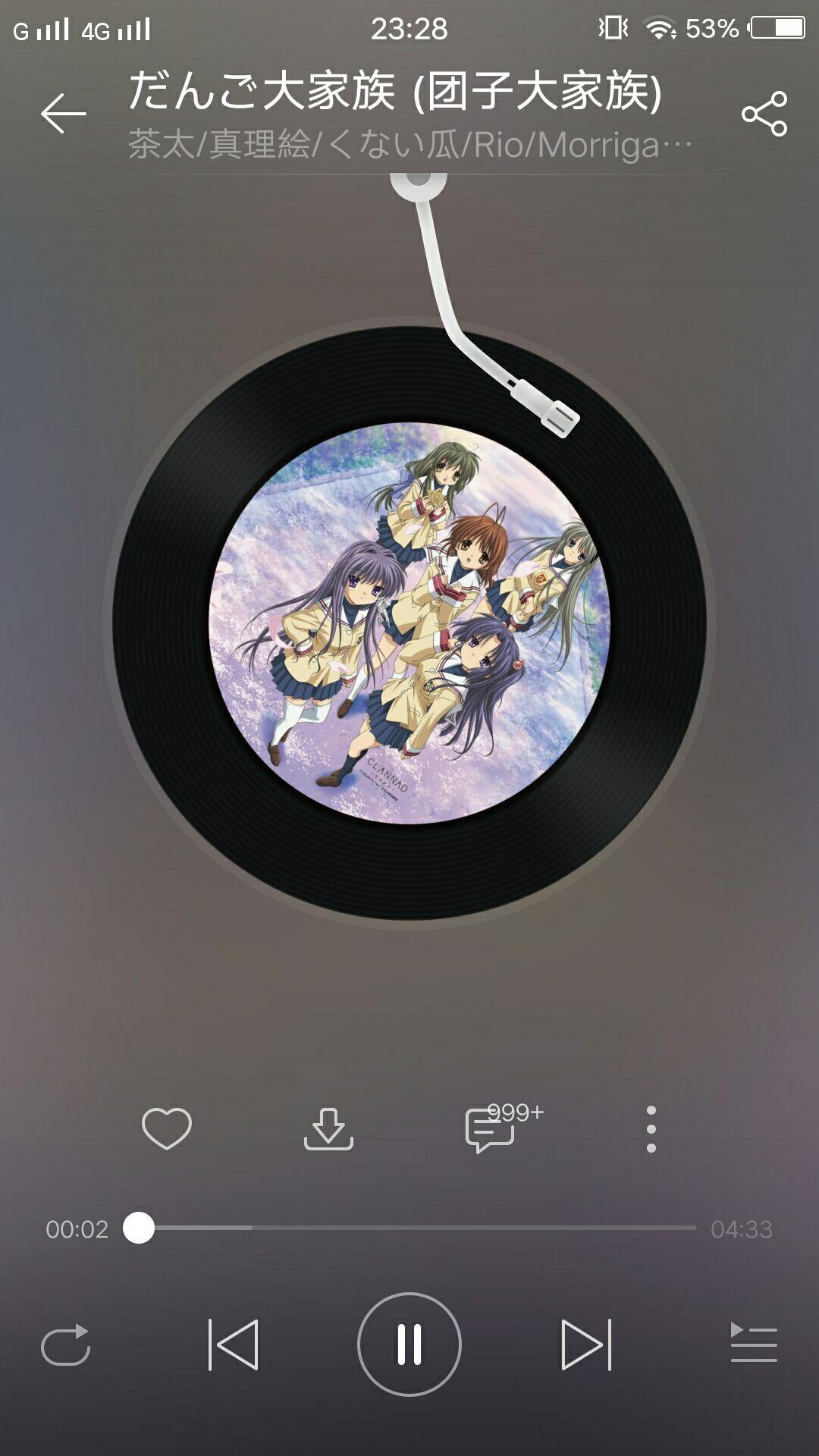Change the repeat mode
Screen dimensions: 819x1456
click(66, 1345)
